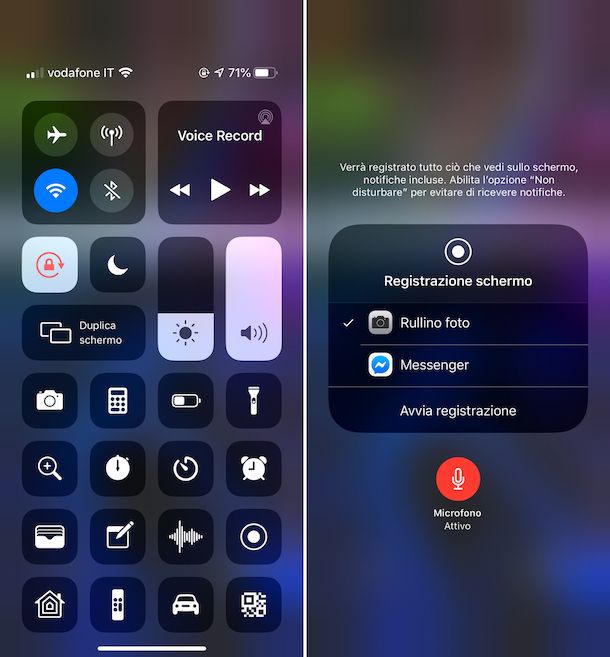Turn off Wi-Fi
This screenshot has width=610, height=657.
55,190
